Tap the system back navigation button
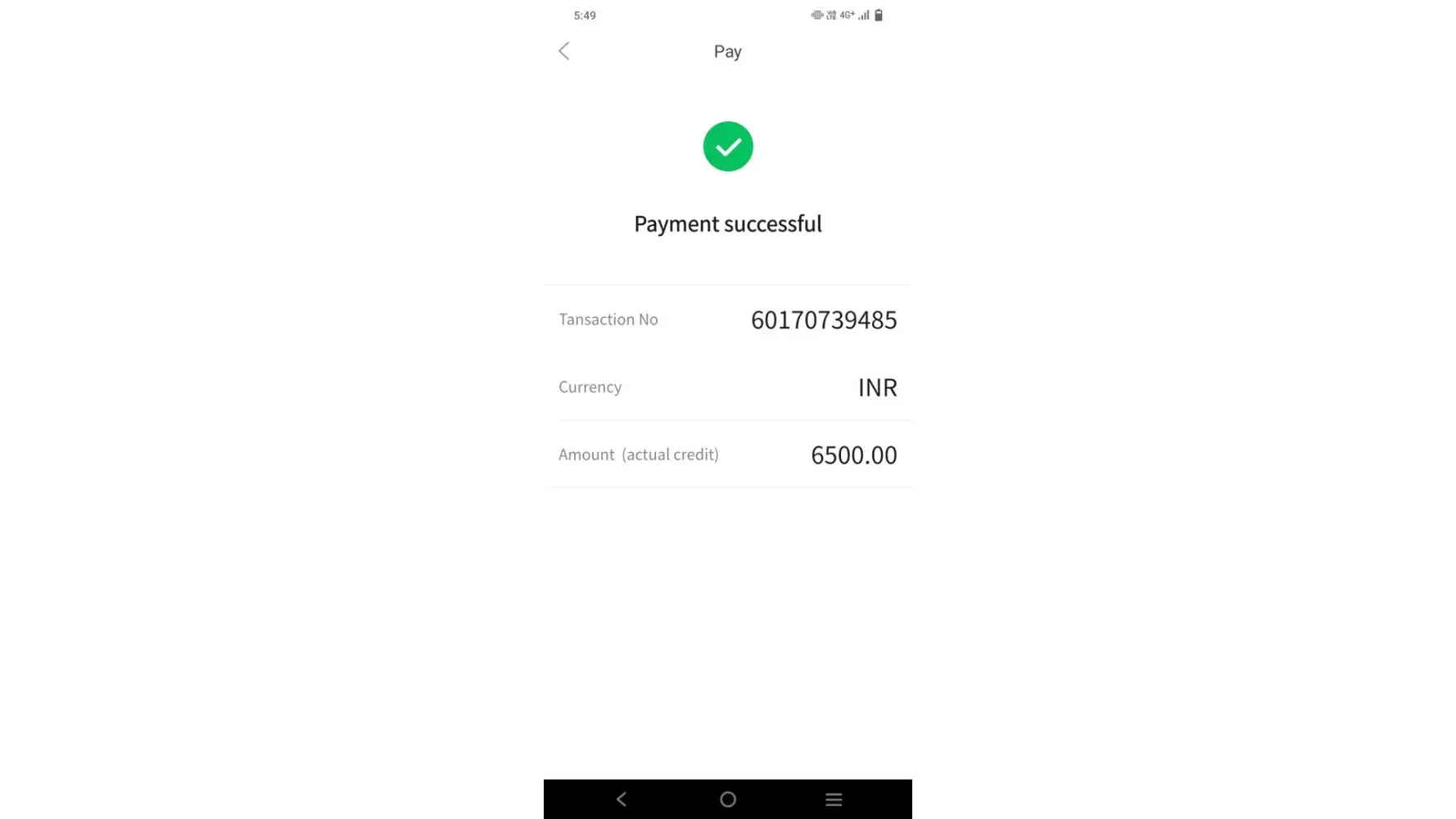This screenshot has width=1456, height=819. click(x=622, y=799)
